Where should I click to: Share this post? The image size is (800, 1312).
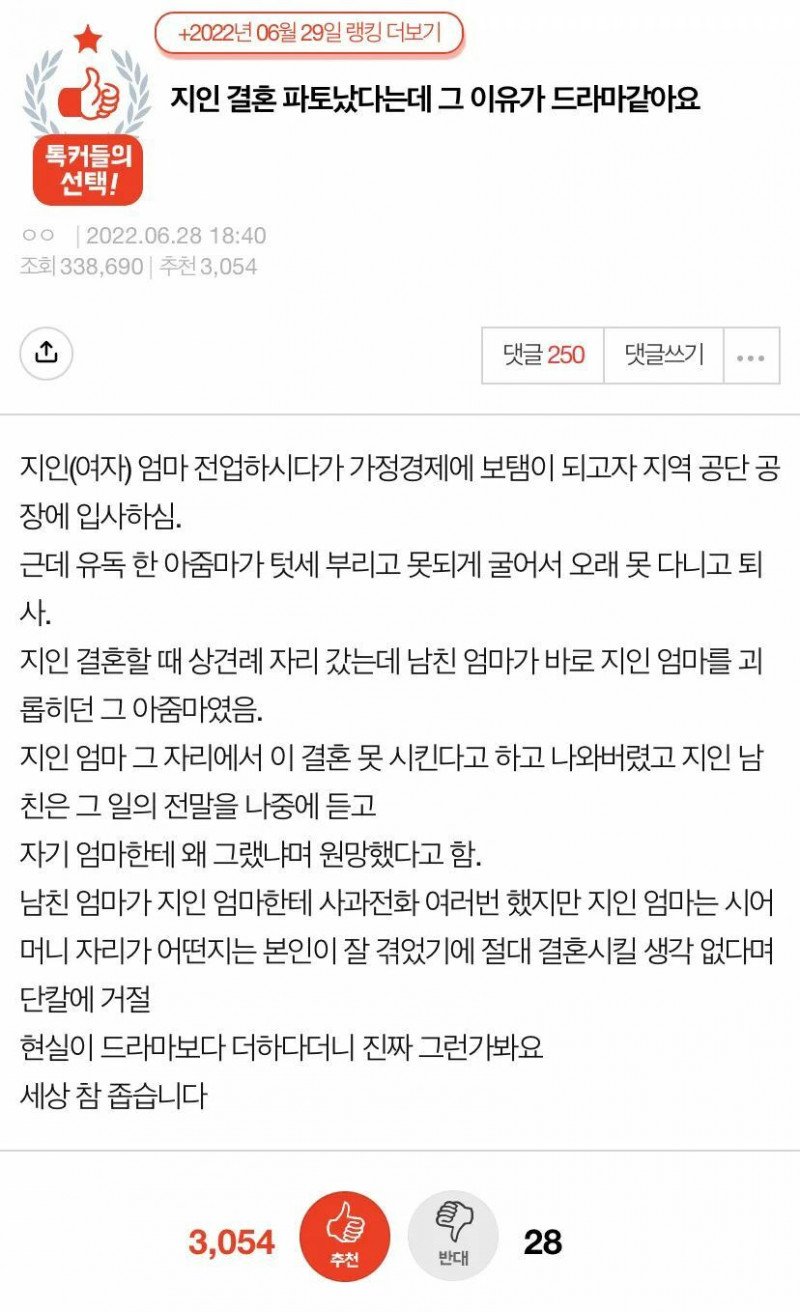47,353
